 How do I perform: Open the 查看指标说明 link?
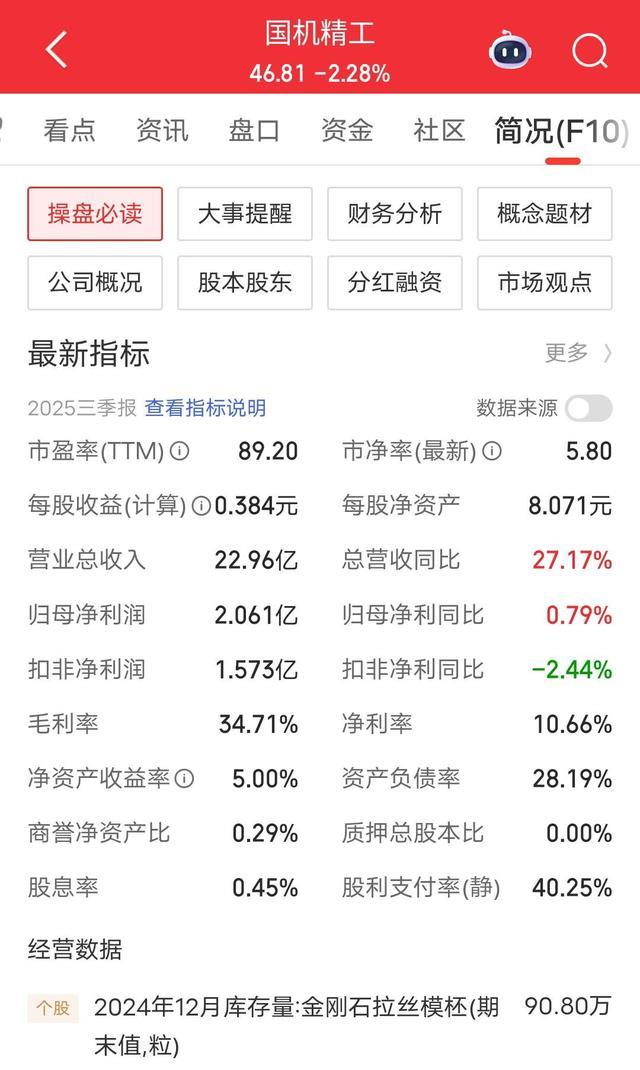(x=205, y=408)
